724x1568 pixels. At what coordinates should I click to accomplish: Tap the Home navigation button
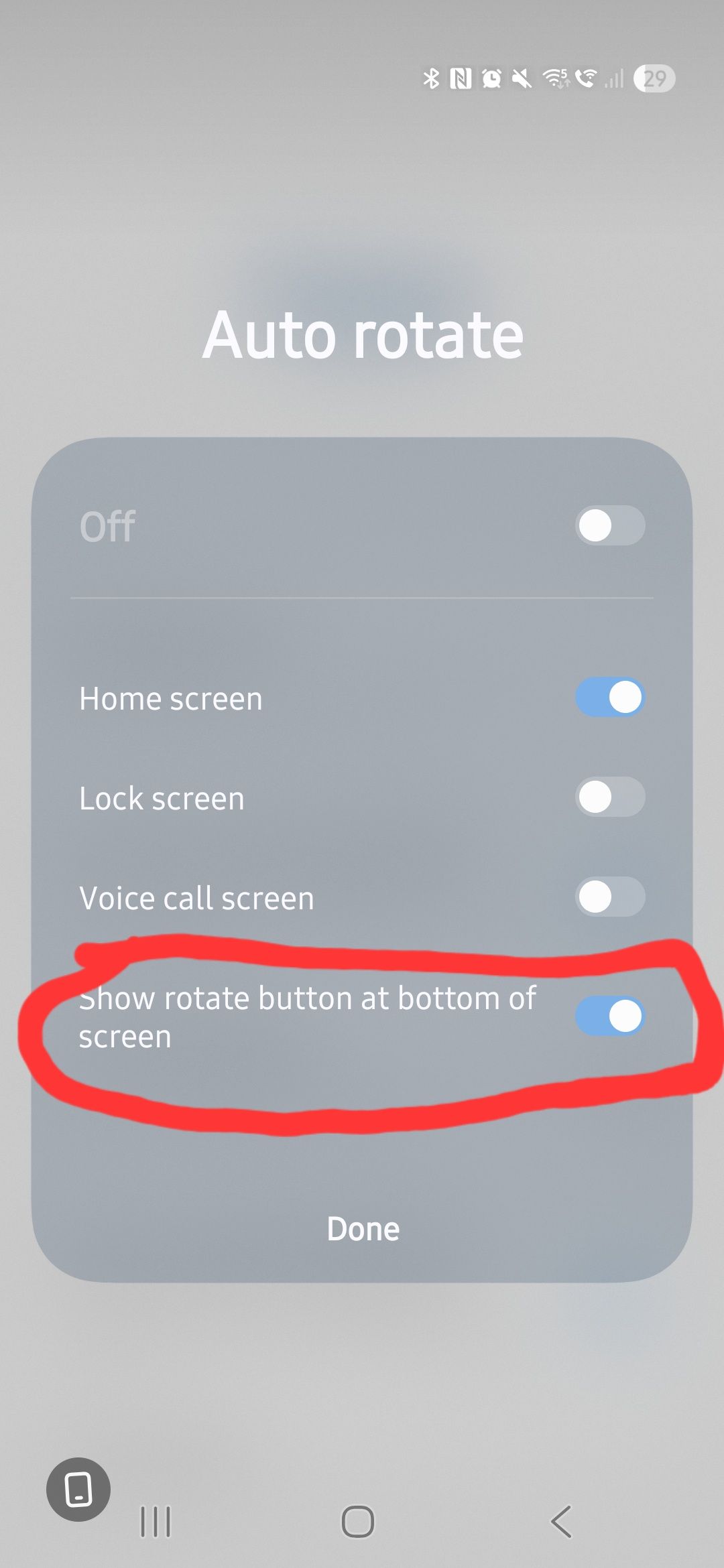pyautogui.click(x=360, y=1521)
